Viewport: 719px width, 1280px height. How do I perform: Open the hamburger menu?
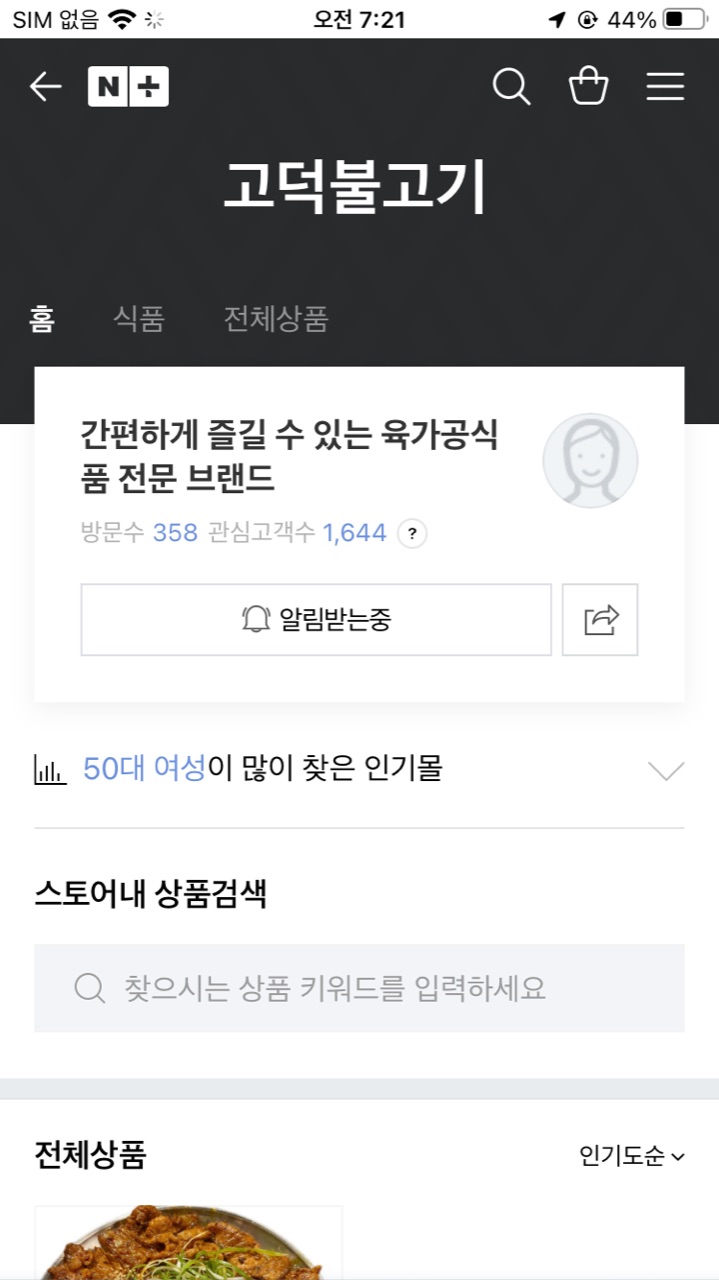tap(665, 87)
